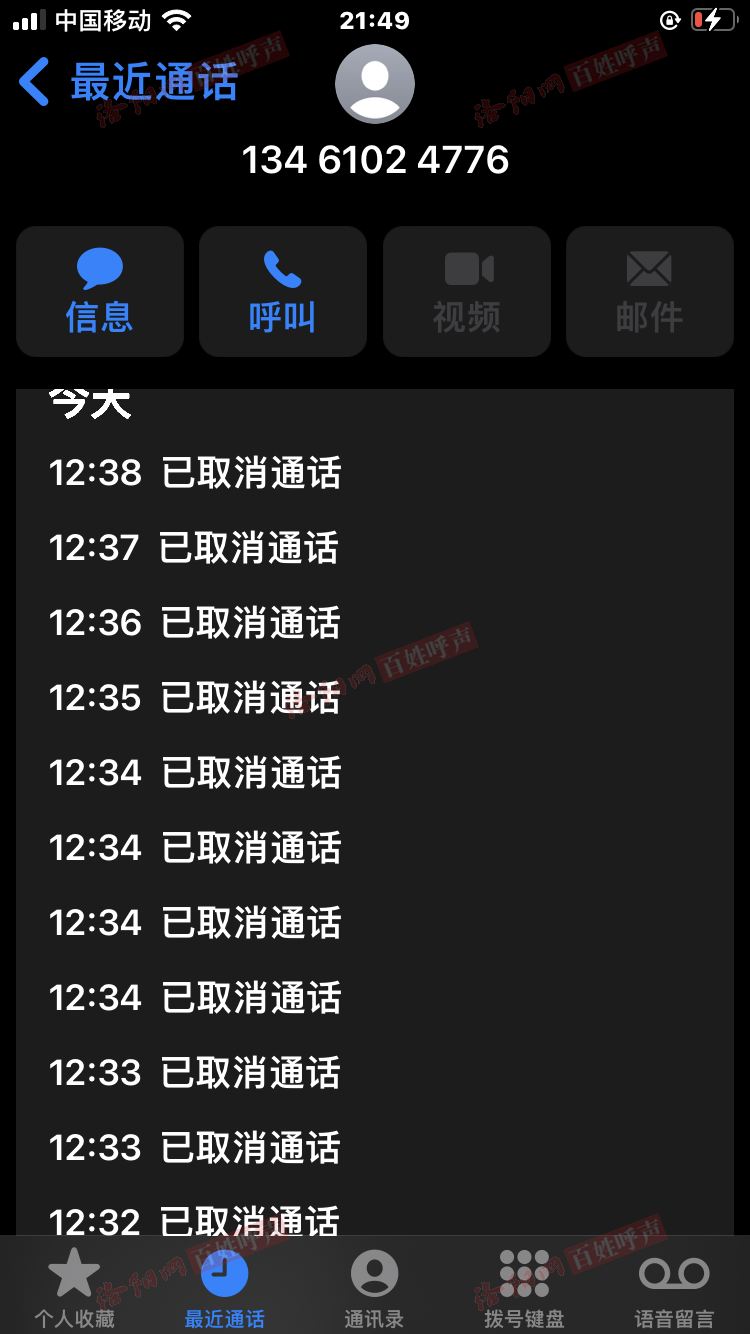Switch to the 语音留言 tab
The height and width of the screenshot is (1334, 750).
point(675,1286)
